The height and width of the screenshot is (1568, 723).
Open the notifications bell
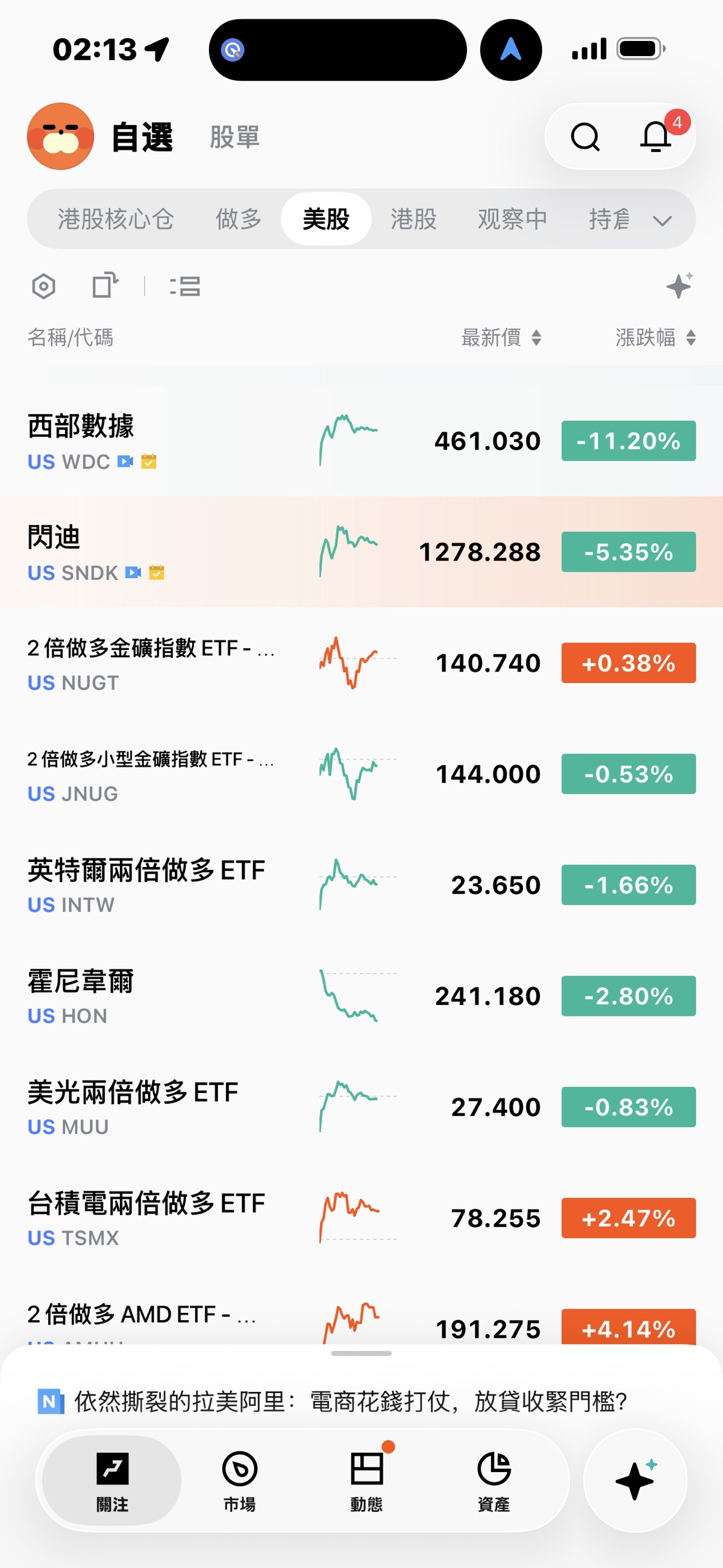pos(656,137)
